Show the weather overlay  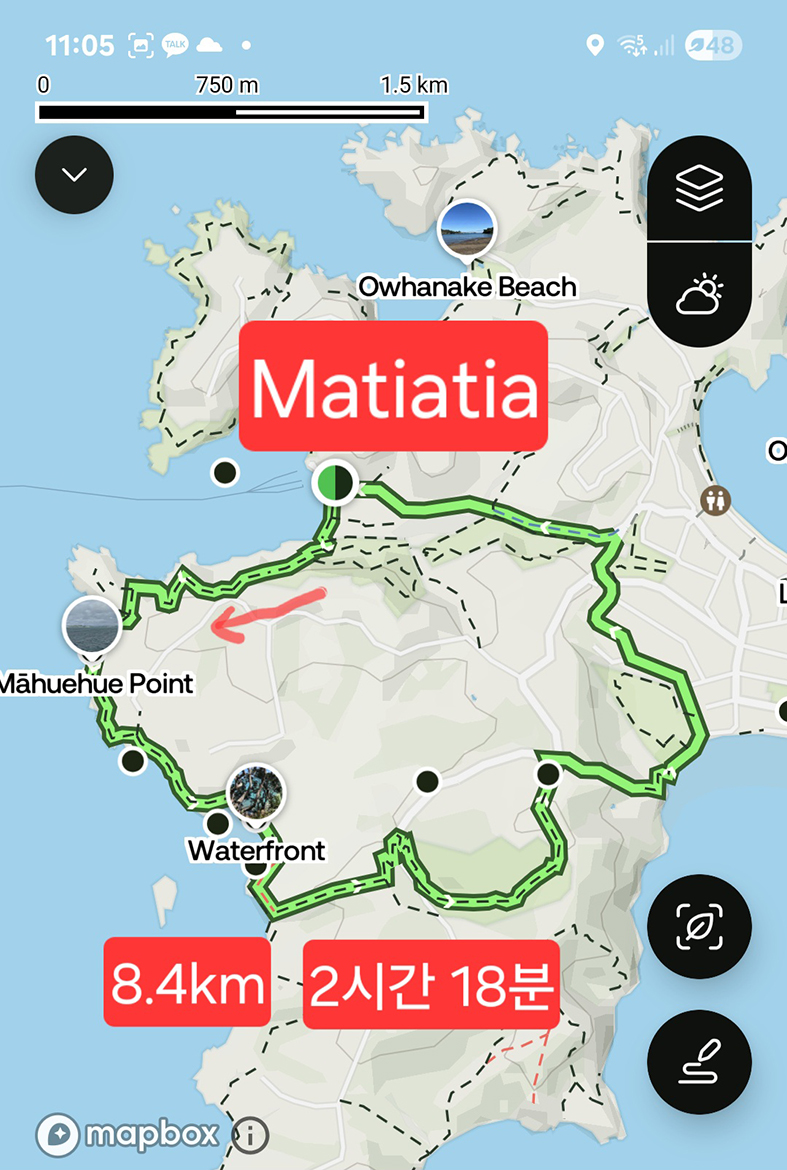pyautogui.click(x=699, y=295)
